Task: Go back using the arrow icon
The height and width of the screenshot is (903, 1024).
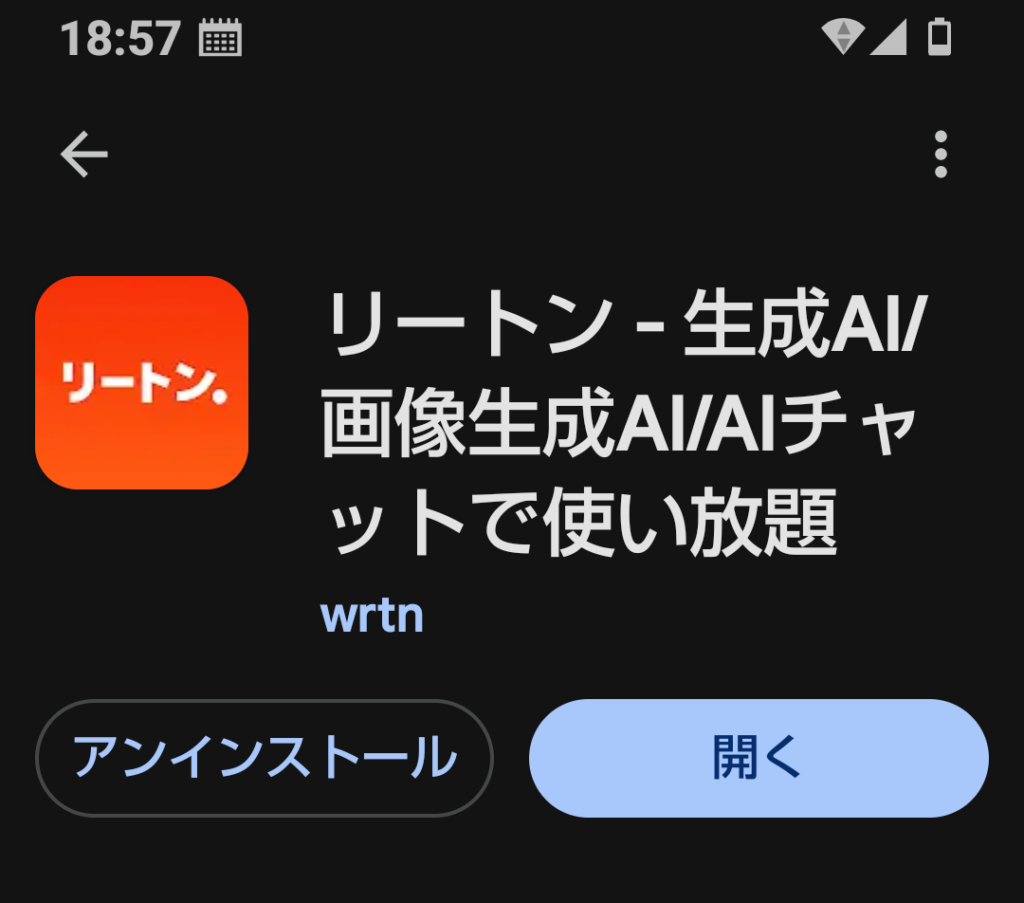Action: 84,155
